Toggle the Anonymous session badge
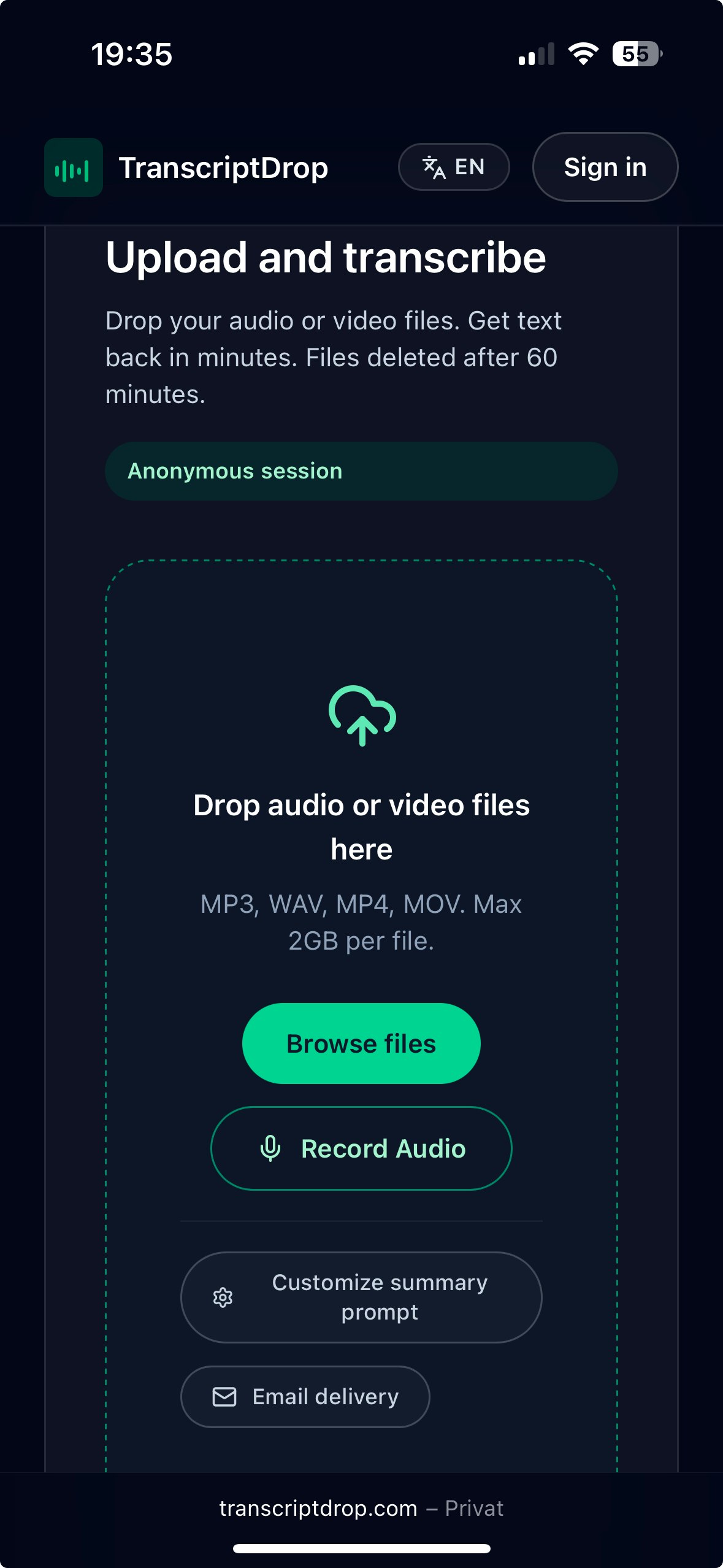This screenshot has height=1568, width=723. 362,470
